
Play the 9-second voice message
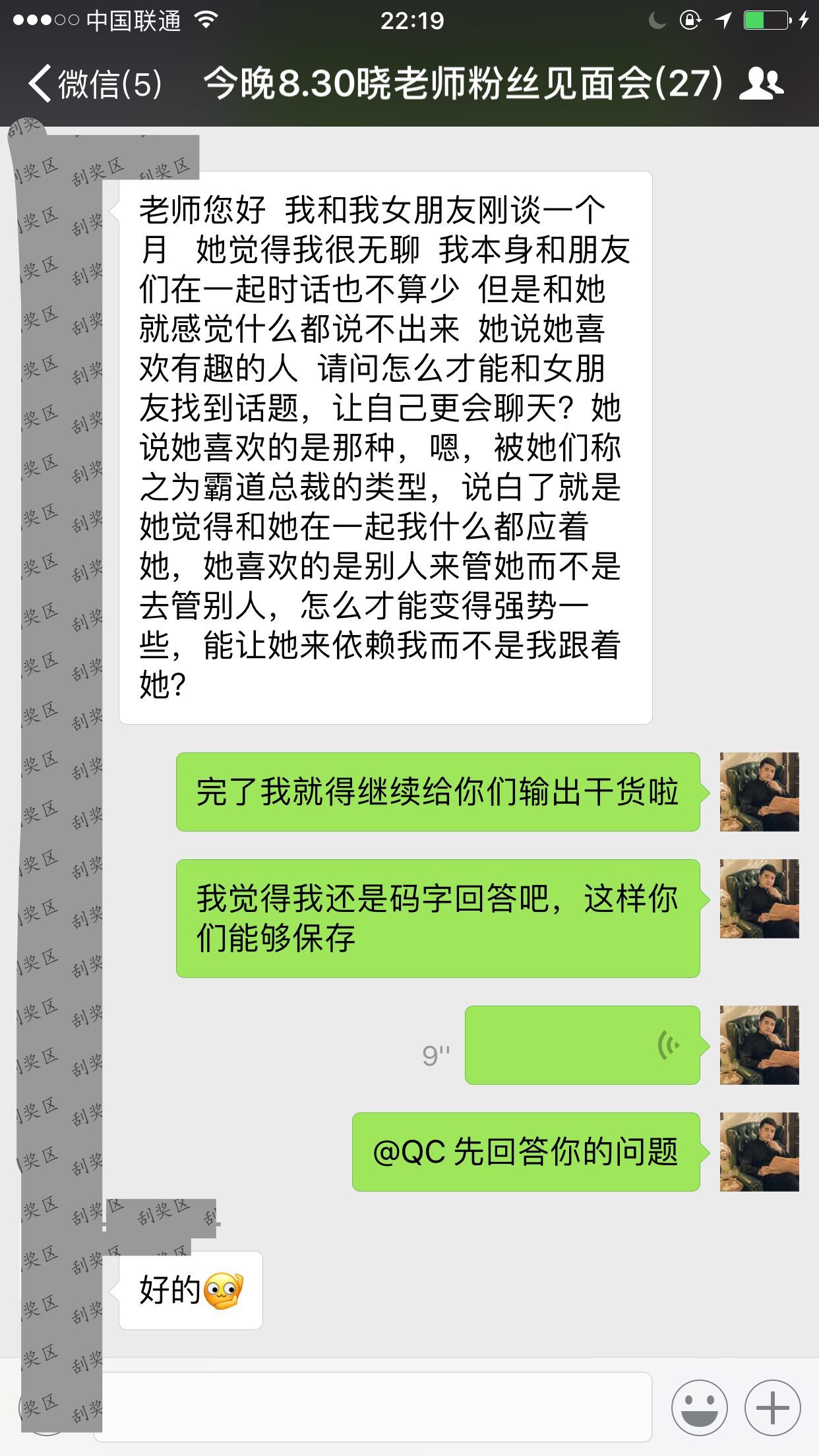coord(582,1045)
